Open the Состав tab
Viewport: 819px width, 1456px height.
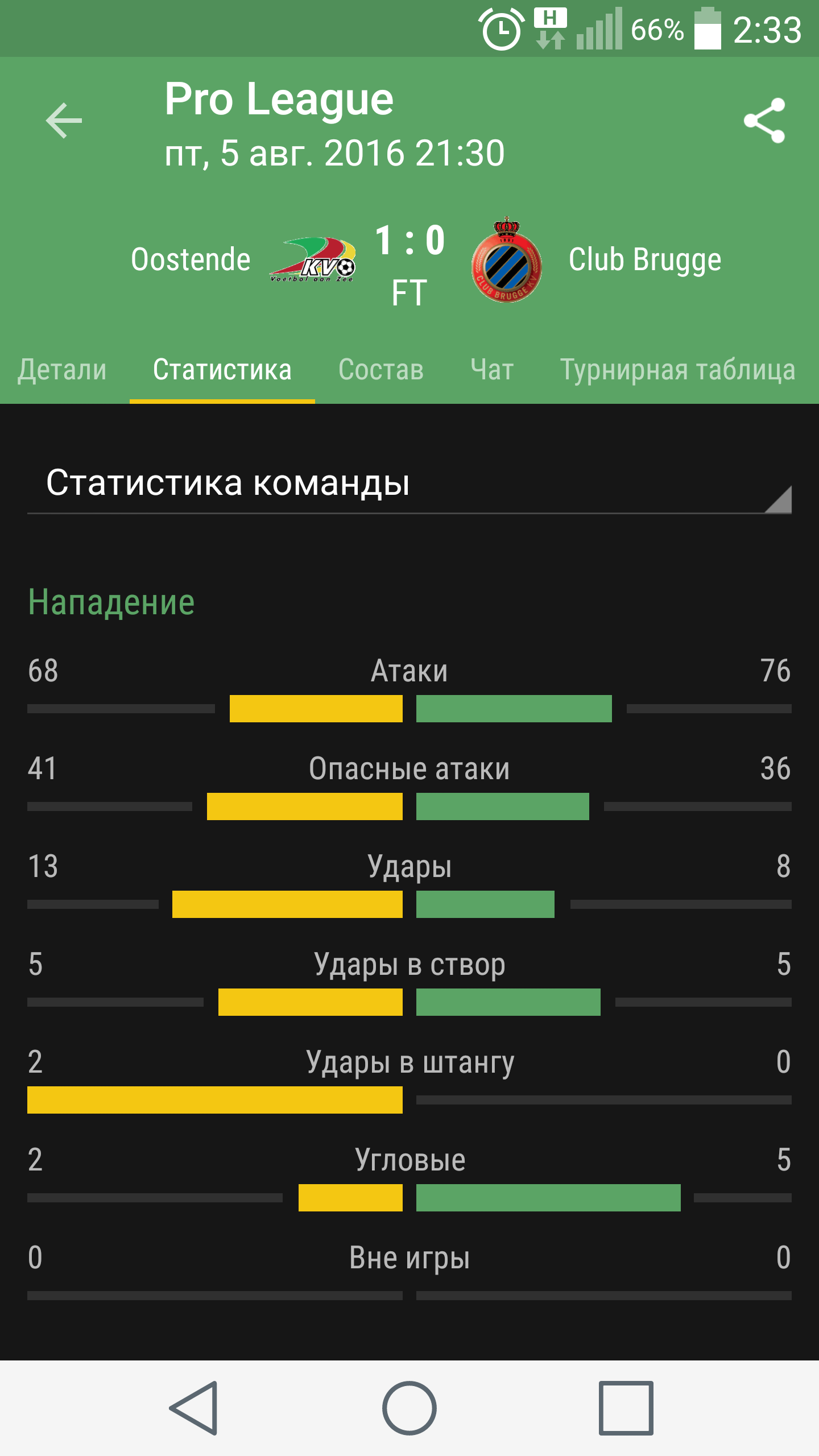(x=381, y=370)
